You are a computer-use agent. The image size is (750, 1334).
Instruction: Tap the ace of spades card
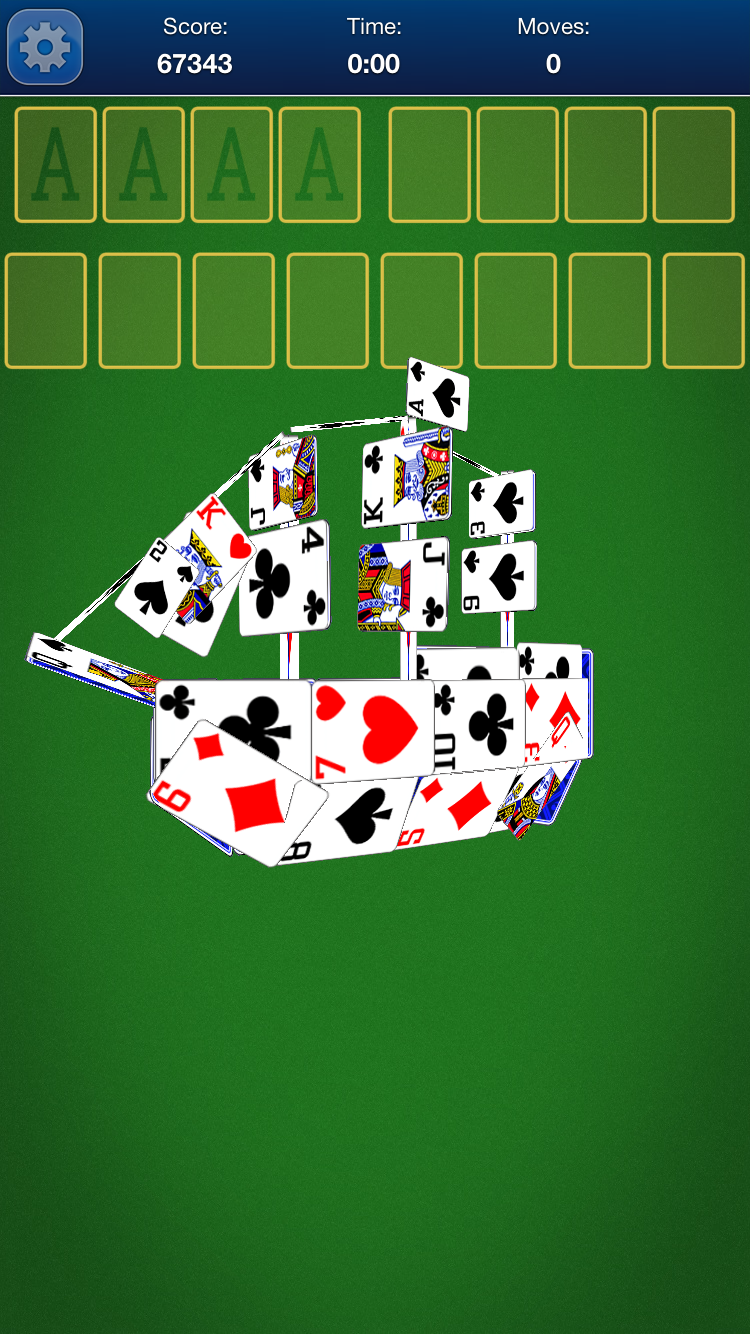click(x=438, y=394)
